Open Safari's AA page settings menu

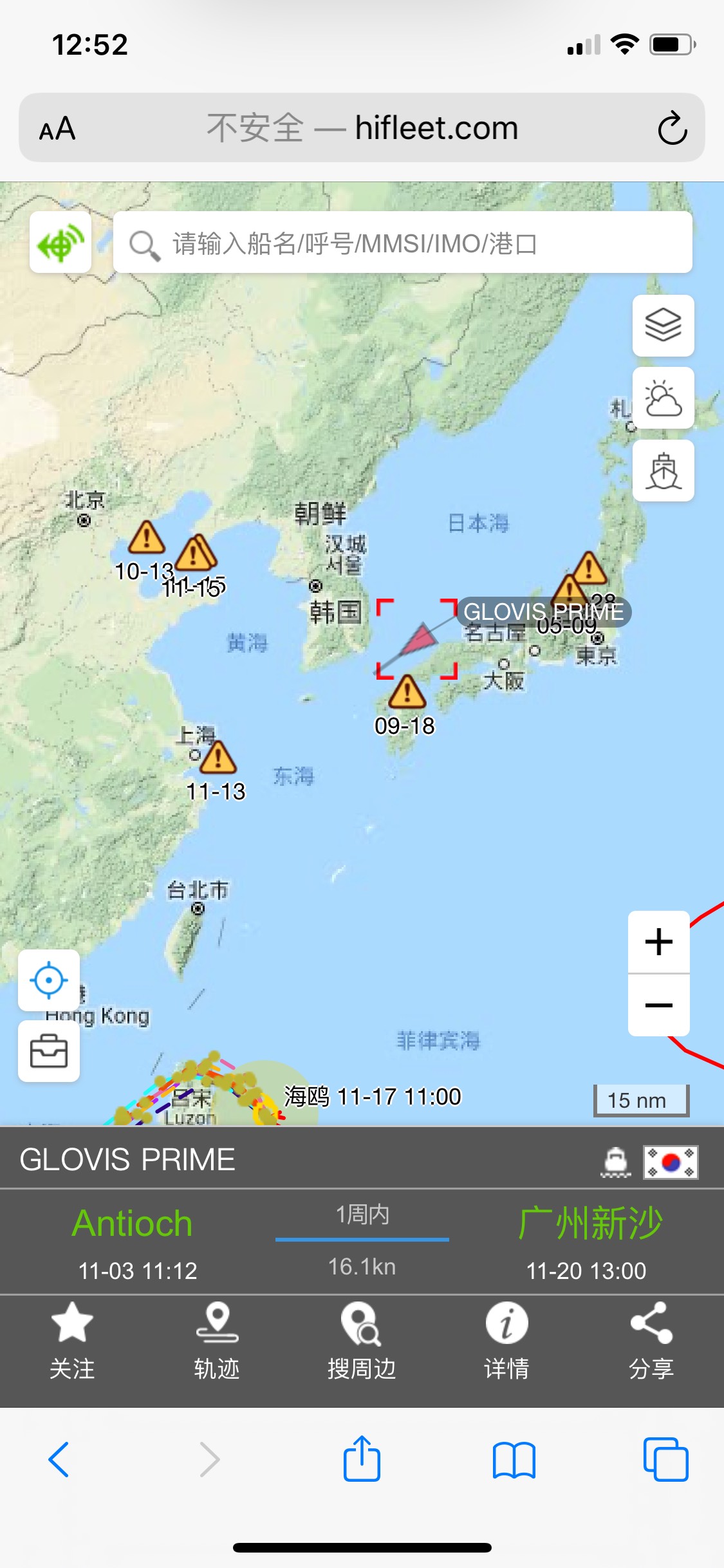click(57, 128)
